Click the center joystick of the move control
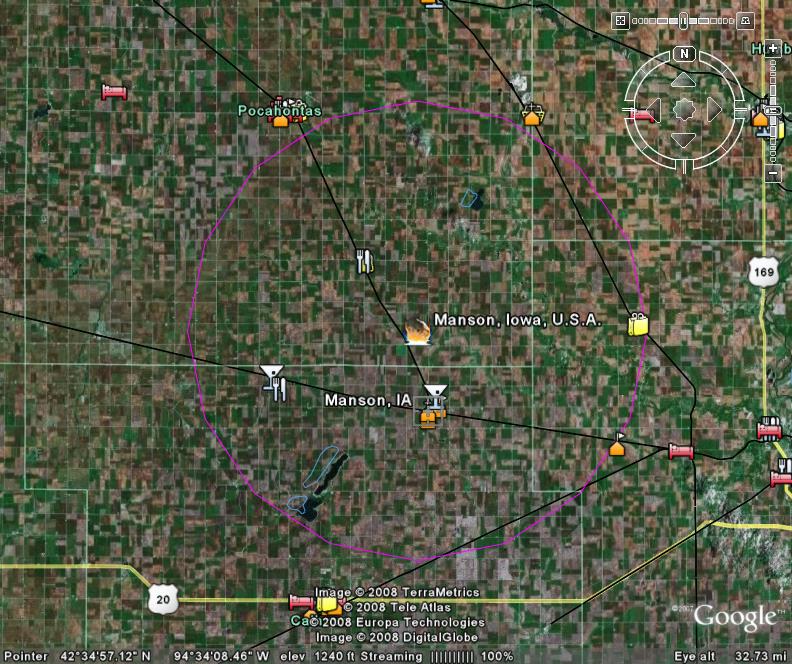This screenshot has height=664, width=792. pyautogui.click(x=684, y=108)
